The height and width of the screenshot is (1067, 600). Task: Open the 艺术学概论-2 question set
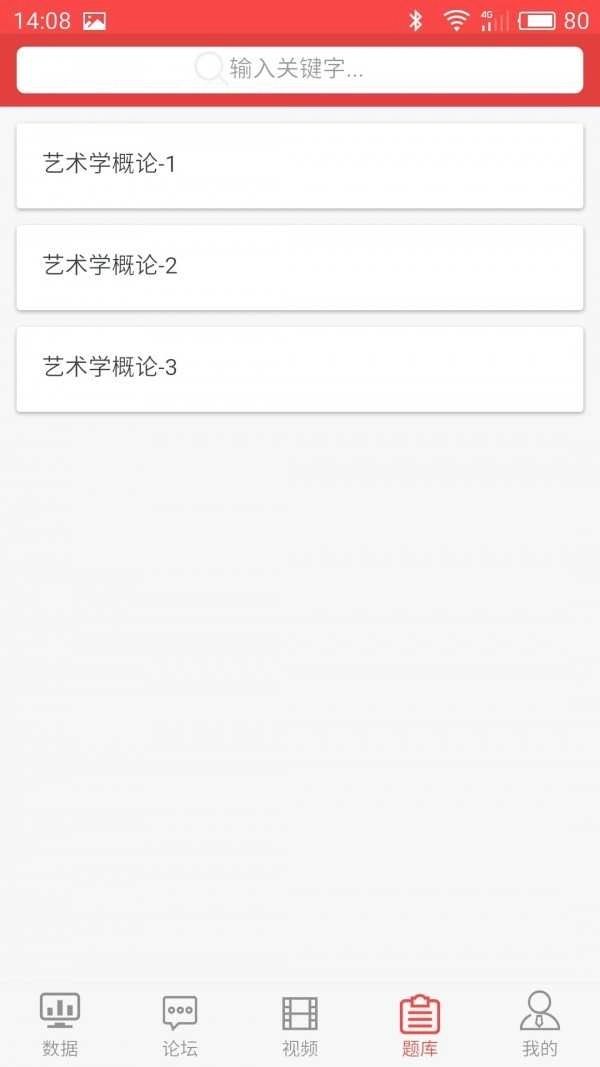pyautogui.click(x=300, y=267)
